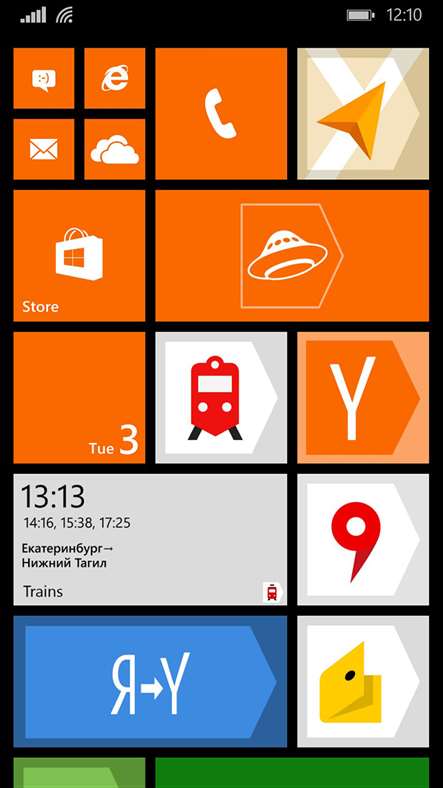Open the calendar tile showing Tue 3
The width and height of the screenshot is (443, 788).
79,398
